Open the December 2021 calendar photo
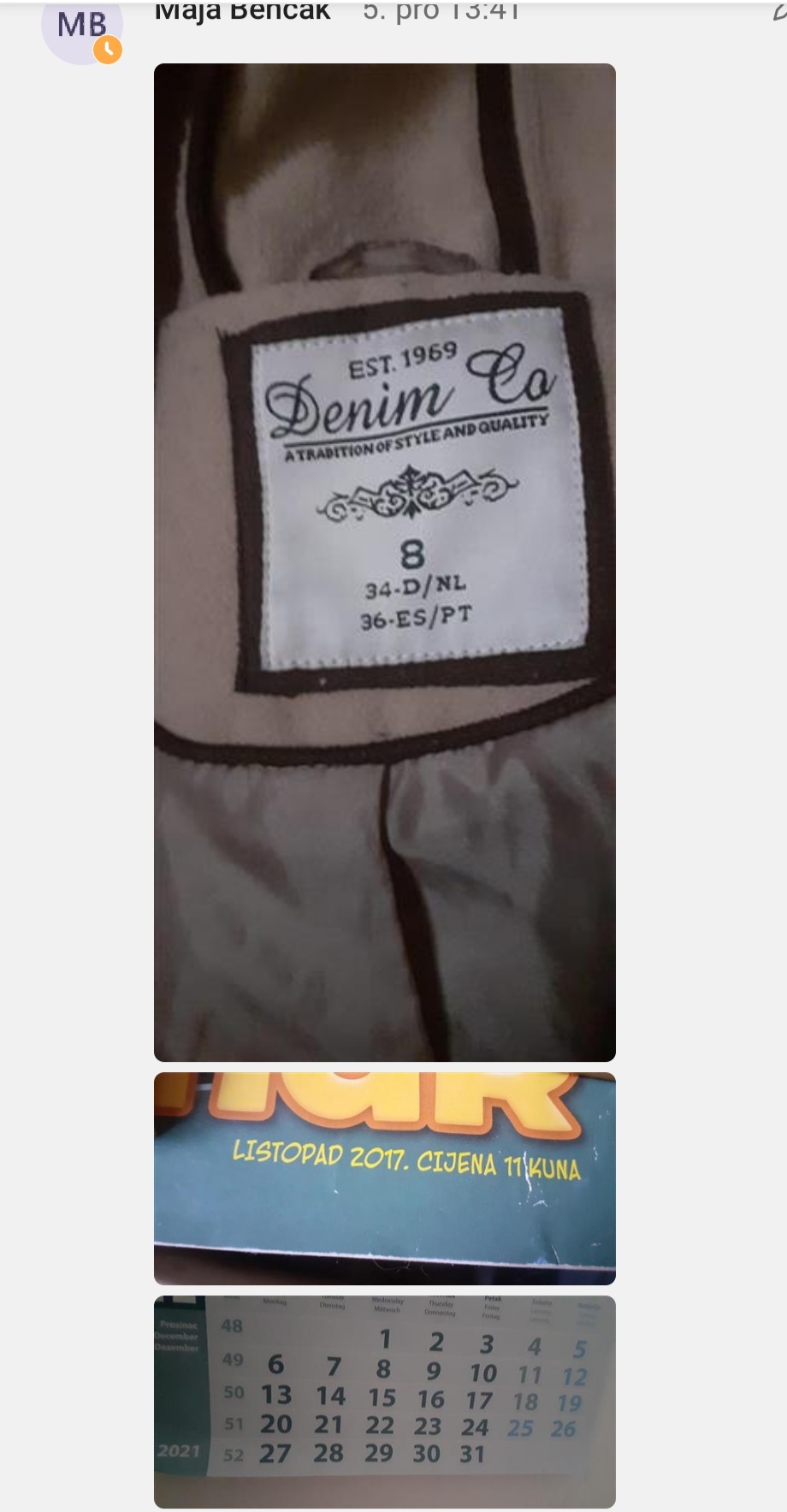 [385, 1402]
